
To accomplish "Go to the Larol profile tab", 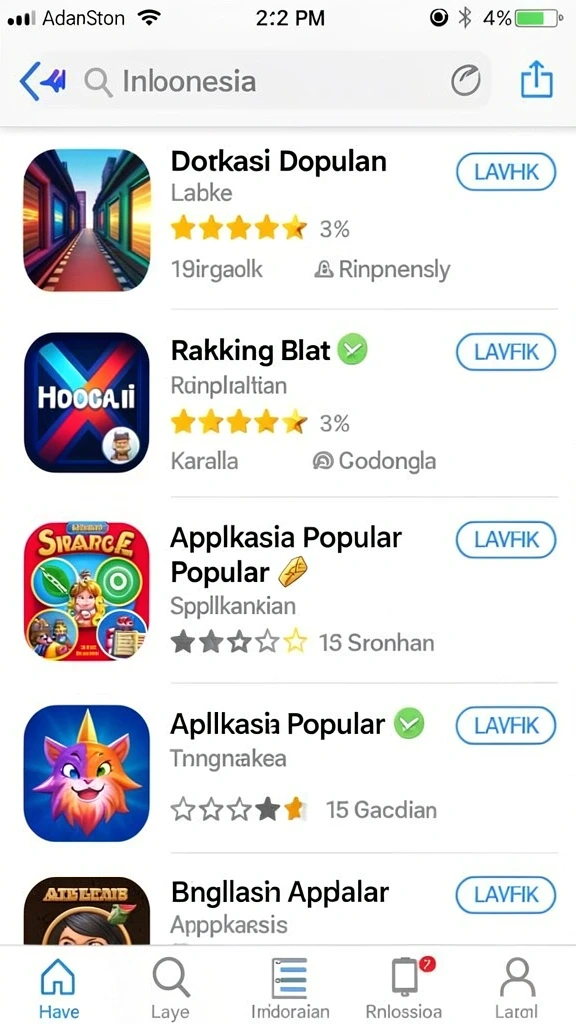I will click(517, 987).
